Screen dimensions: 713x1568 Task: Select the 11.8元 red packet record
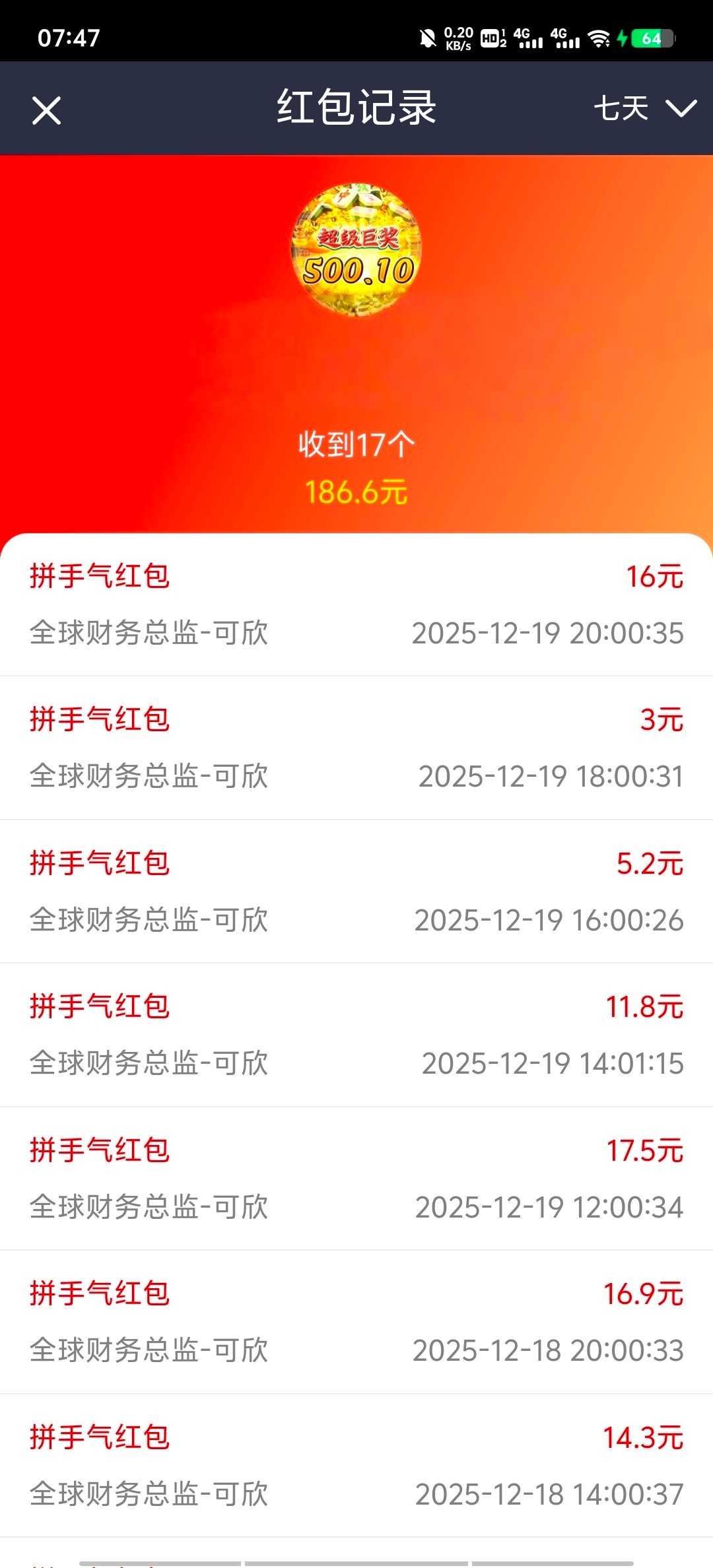click(356, 1035)
